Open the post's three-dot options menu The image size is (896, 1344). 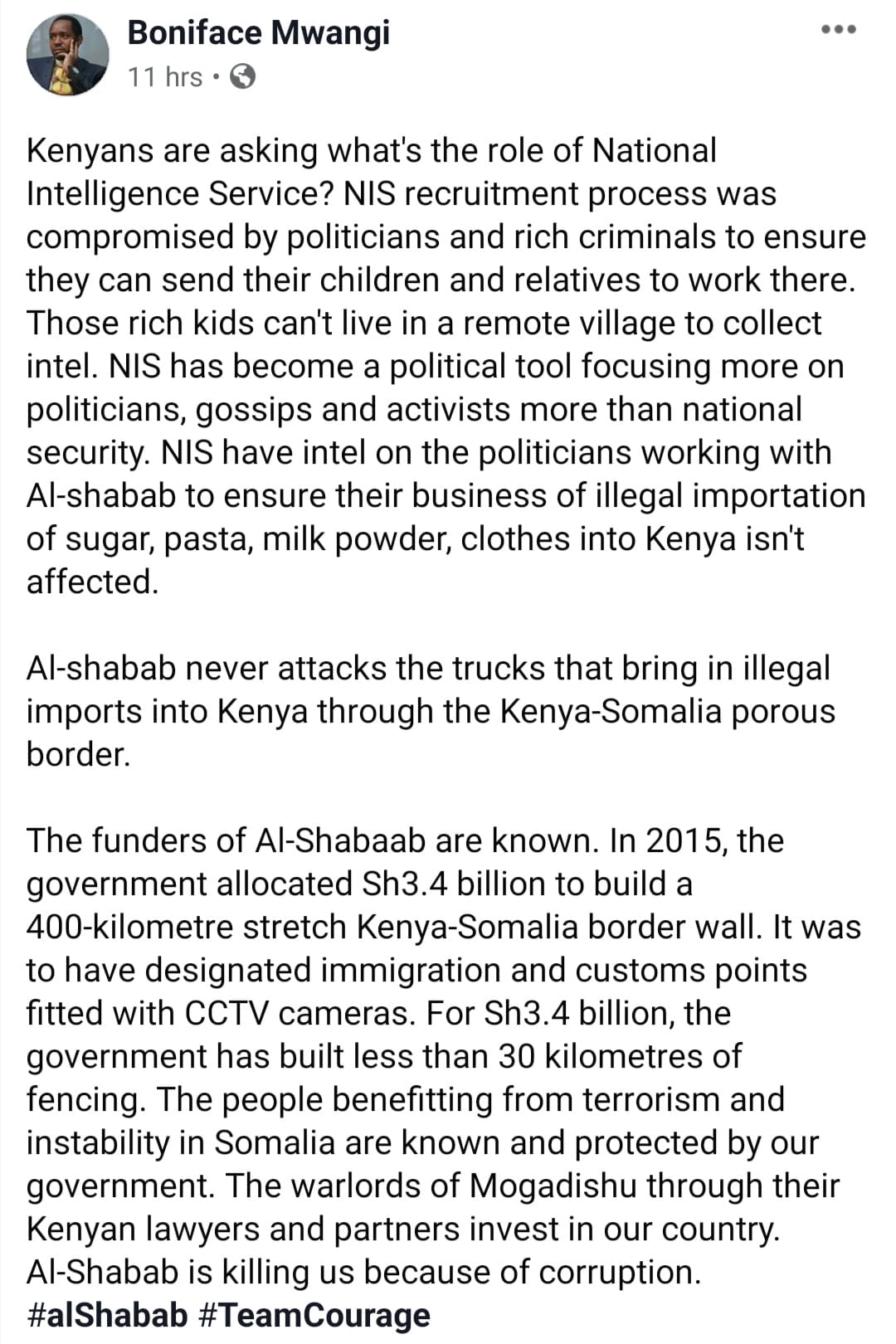(838, 30)
